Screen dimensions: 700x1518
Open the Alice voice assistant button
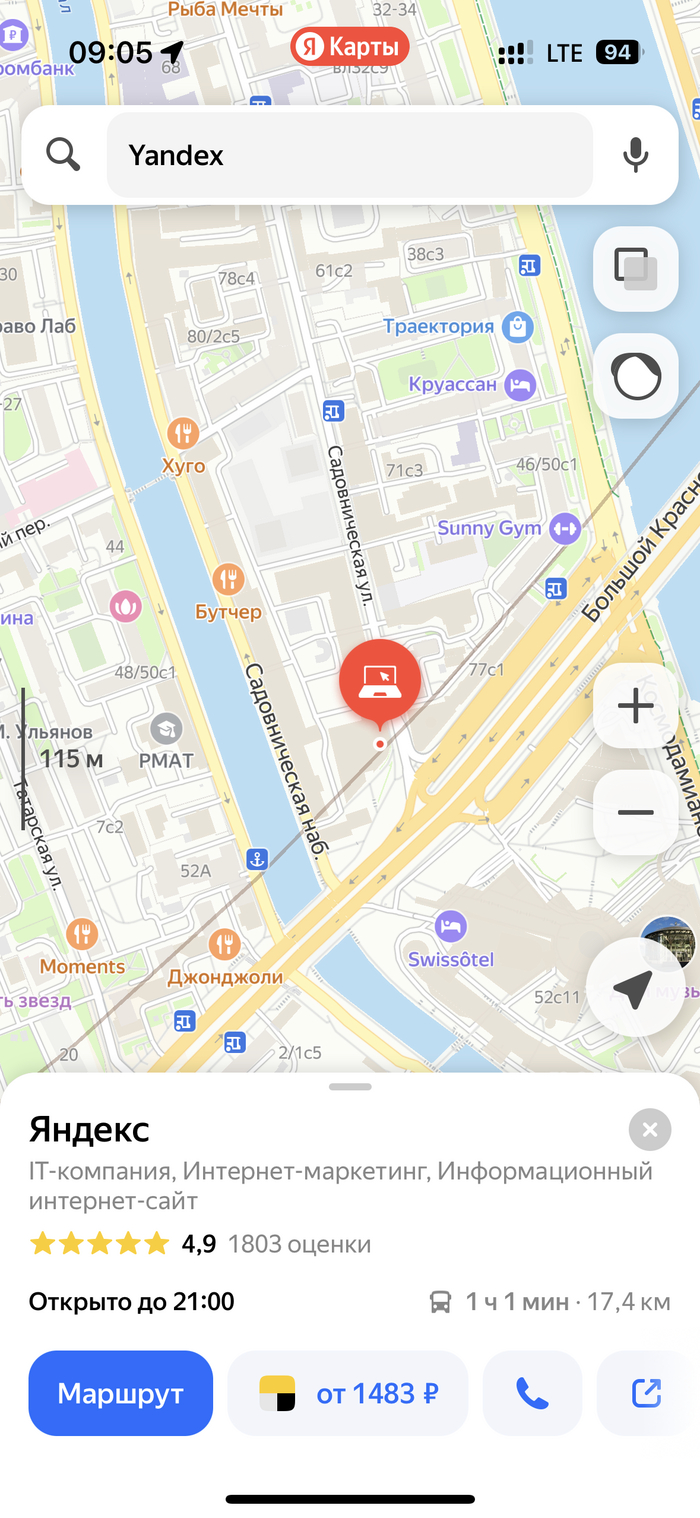(635, 376)
